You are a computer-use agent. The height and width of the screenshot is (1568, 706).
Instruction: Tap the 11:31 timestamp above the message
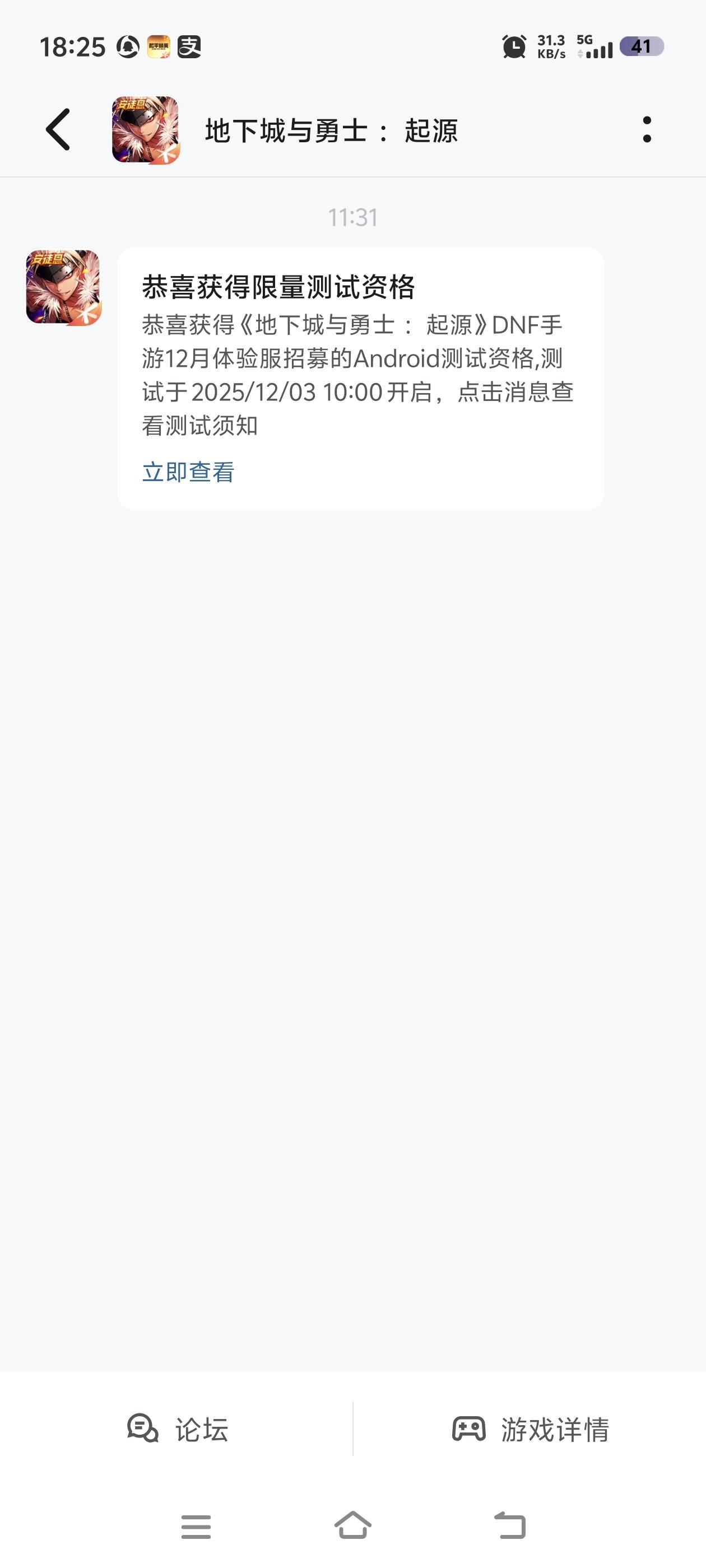tap(352, 217)
